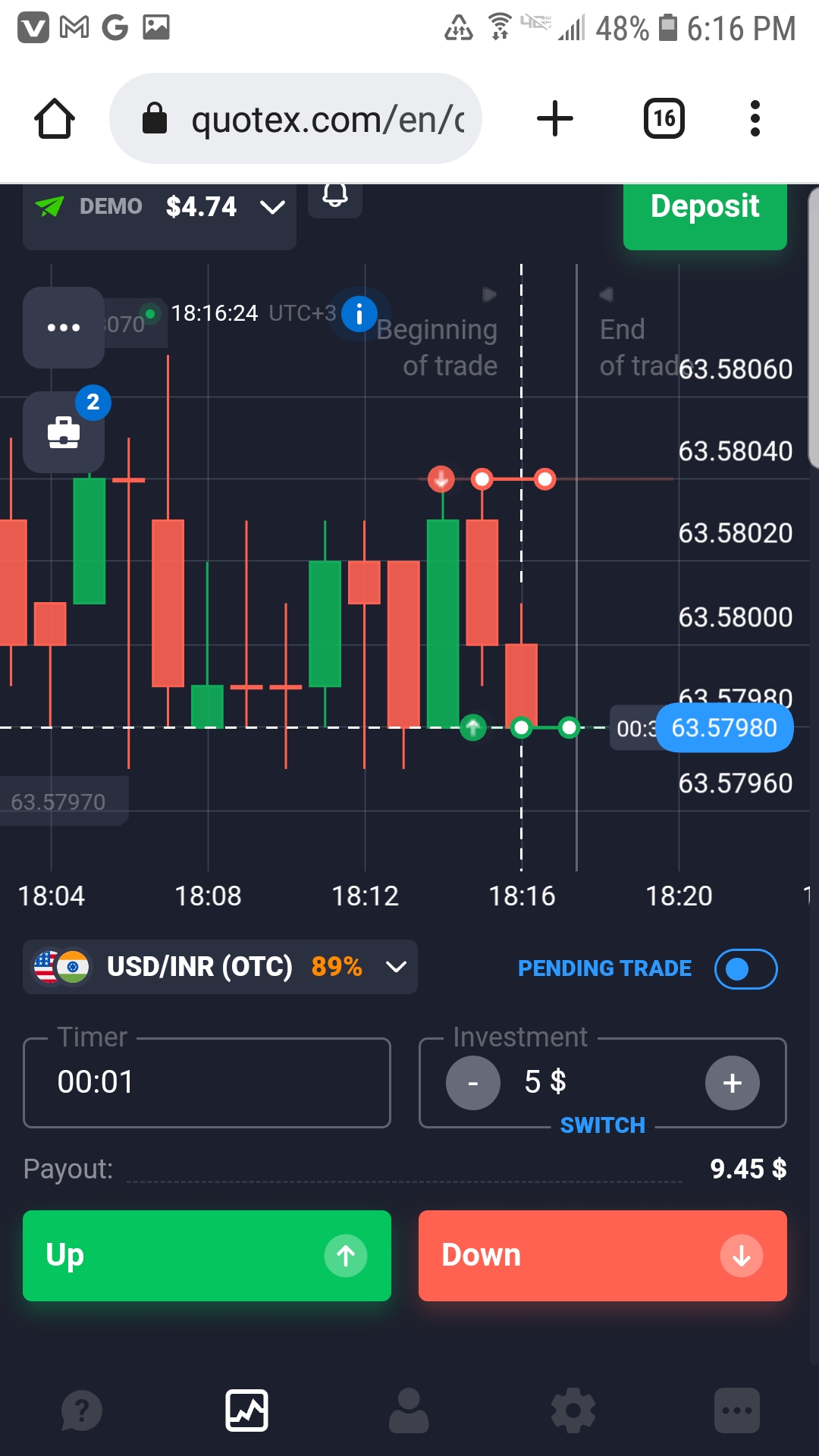
Task: Tap the green Deposit button
Action: 704,209
